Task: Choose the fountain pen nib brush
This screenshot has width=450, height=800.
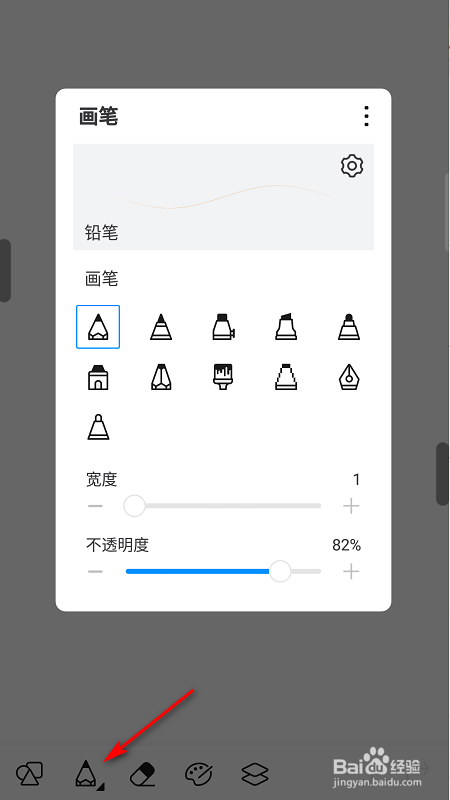Action: 349,378
